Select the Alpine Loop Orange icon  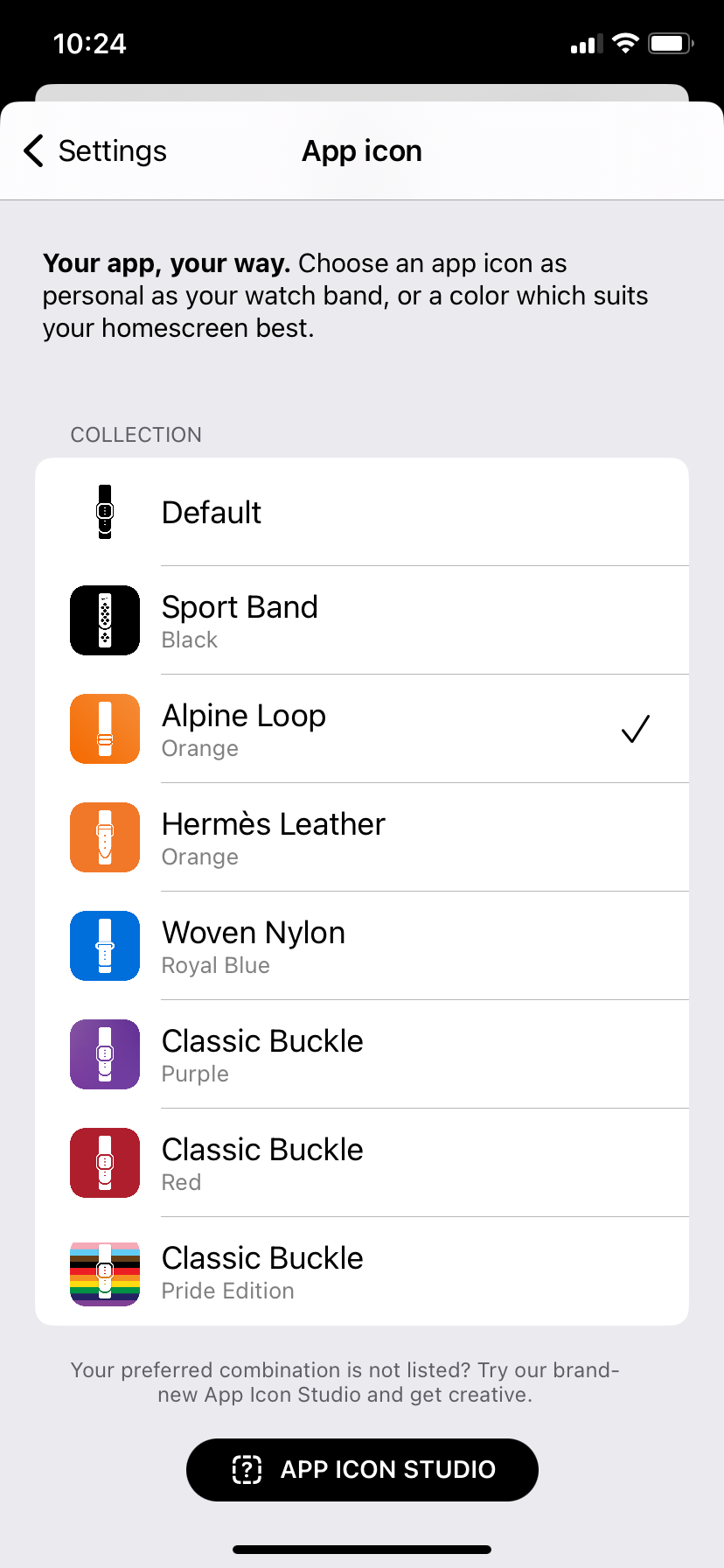(x=362, y=729)
